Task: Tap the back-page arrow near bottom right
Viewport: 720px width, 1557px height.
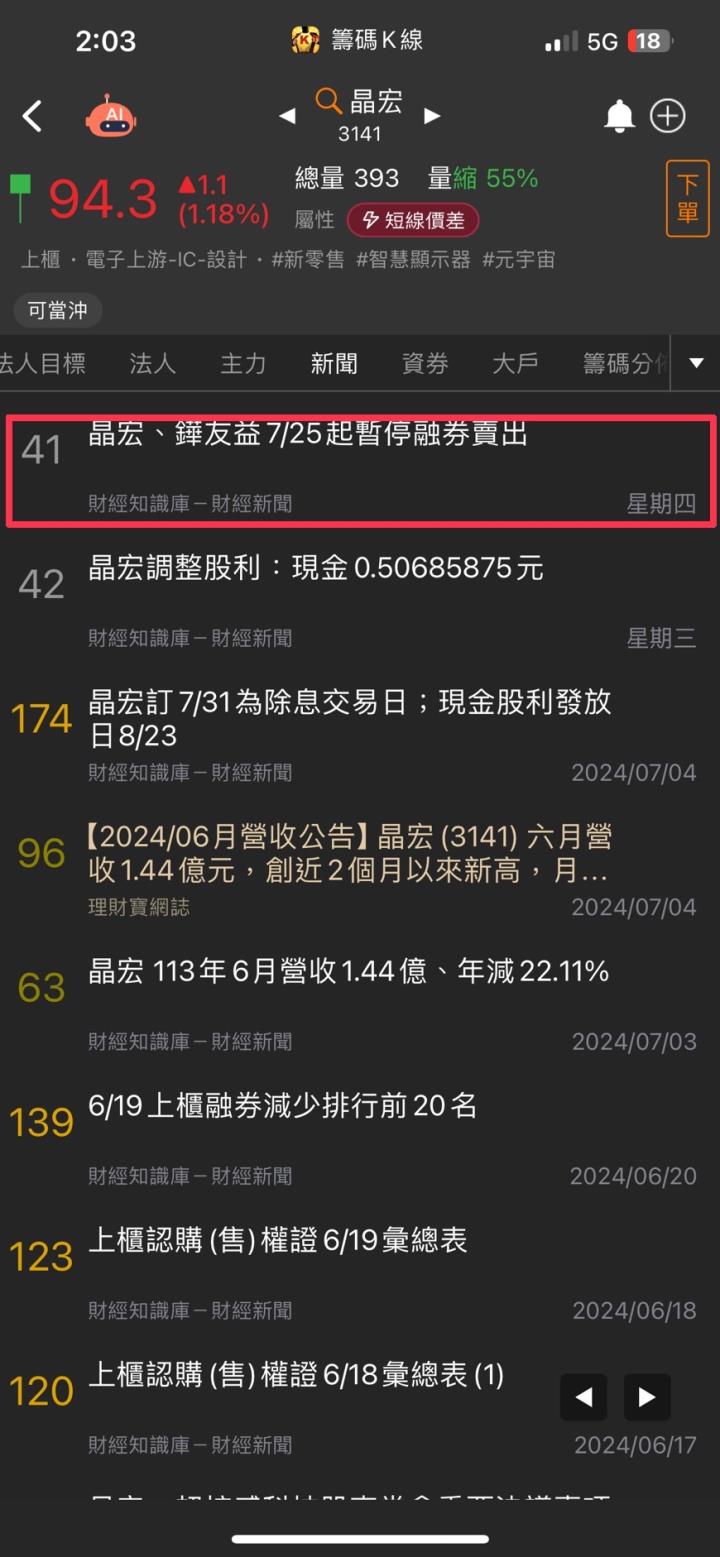Action: [583, 1397]
